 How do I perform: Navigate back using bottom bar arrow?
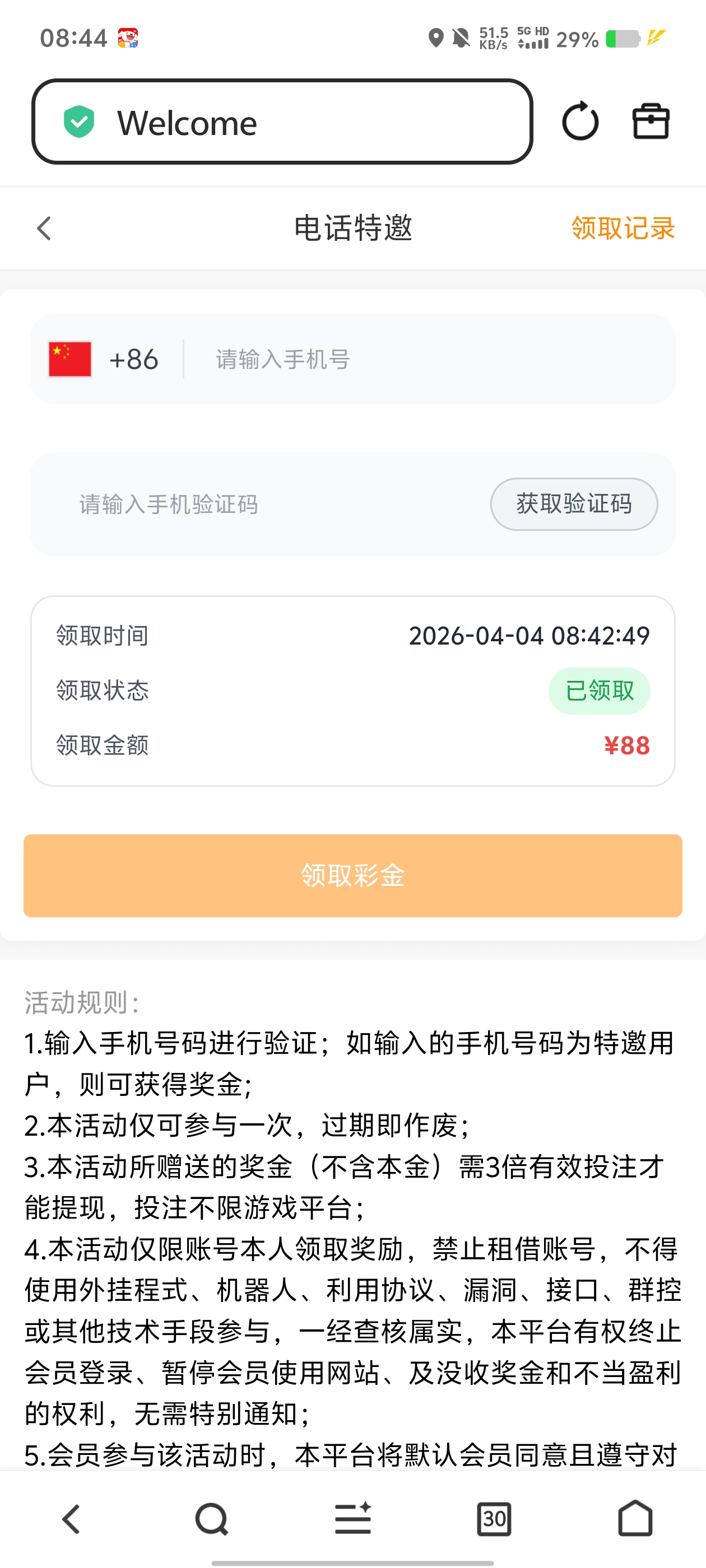[71, 1519]
